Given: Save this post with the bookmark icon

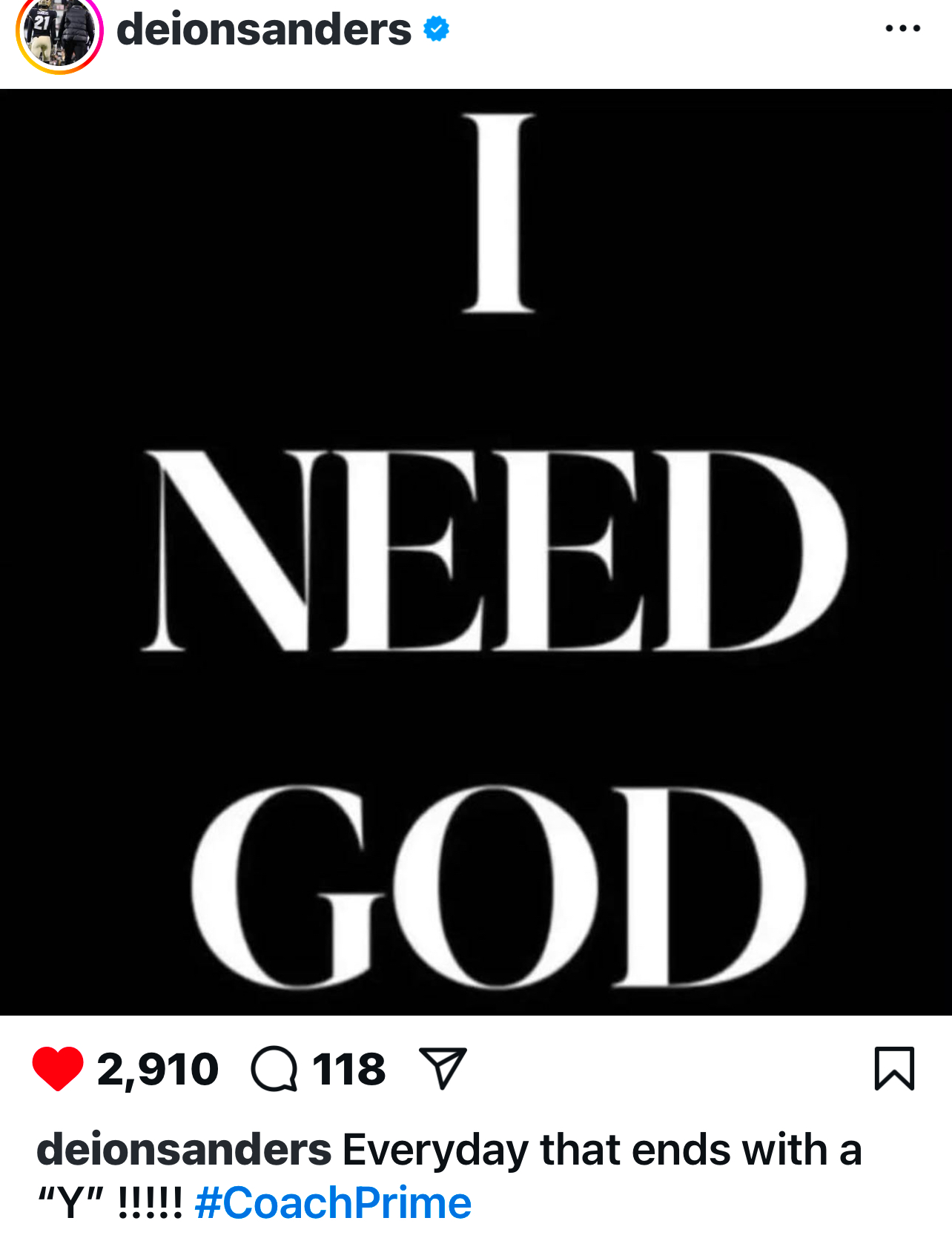Looking at the screenshot, I should (894, 1068).
